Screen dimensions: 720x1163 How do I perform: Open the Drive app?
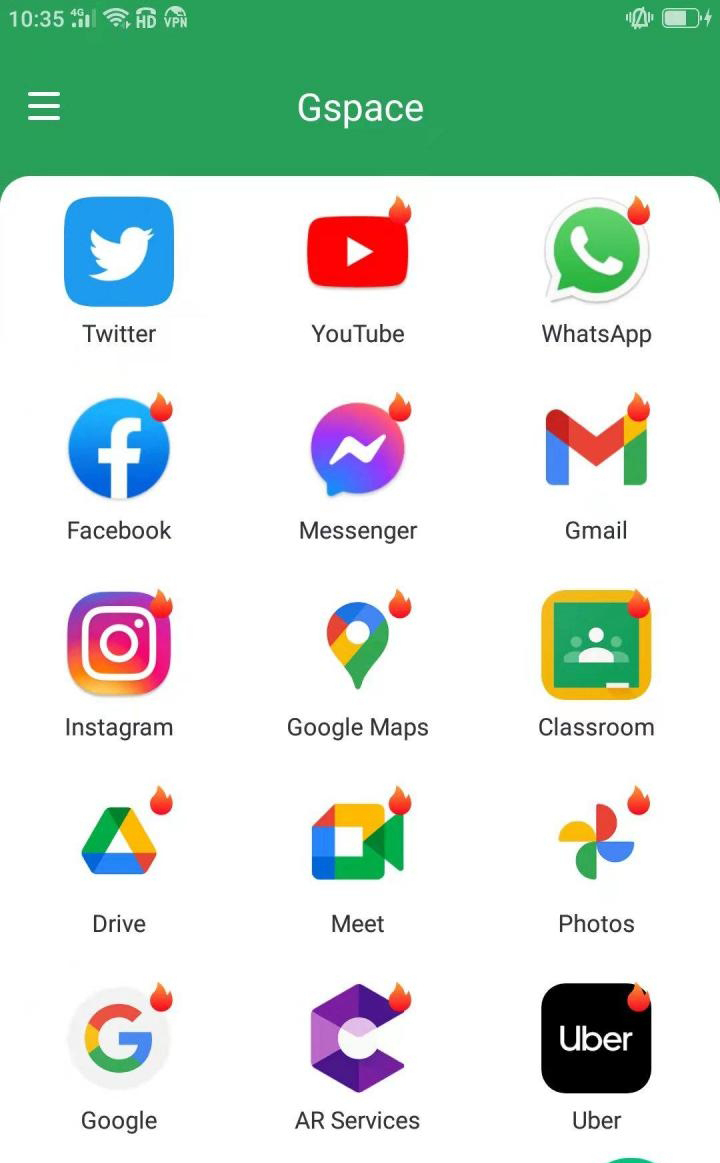click(119, 842)
